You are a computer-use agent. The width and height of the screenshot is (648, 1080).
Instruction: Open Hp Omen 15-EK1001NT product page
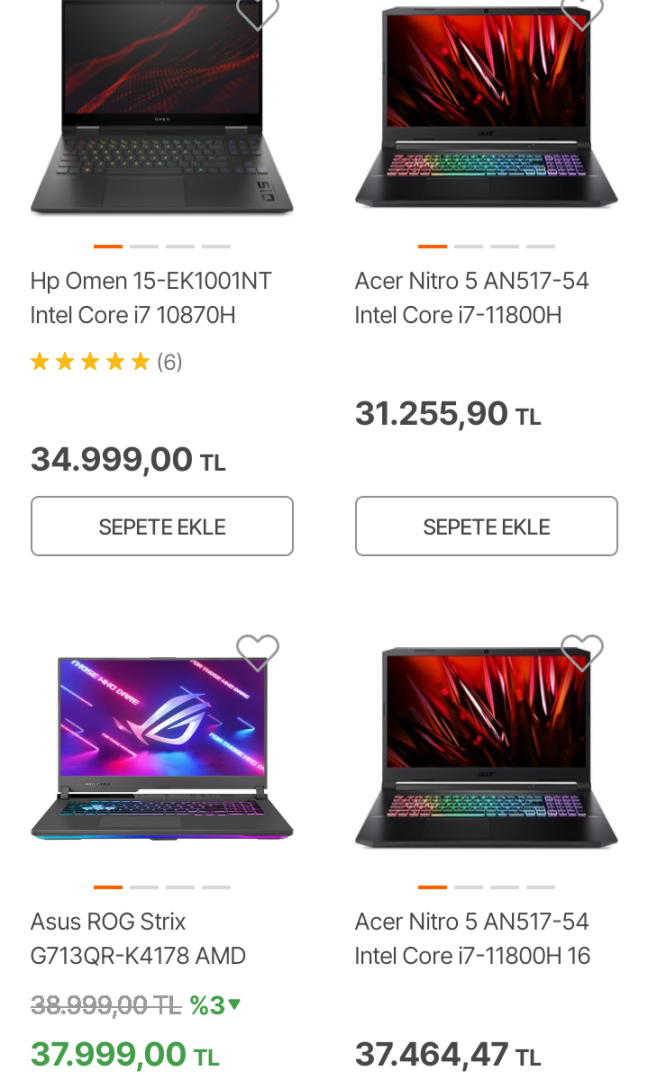[x=150, y=297]
